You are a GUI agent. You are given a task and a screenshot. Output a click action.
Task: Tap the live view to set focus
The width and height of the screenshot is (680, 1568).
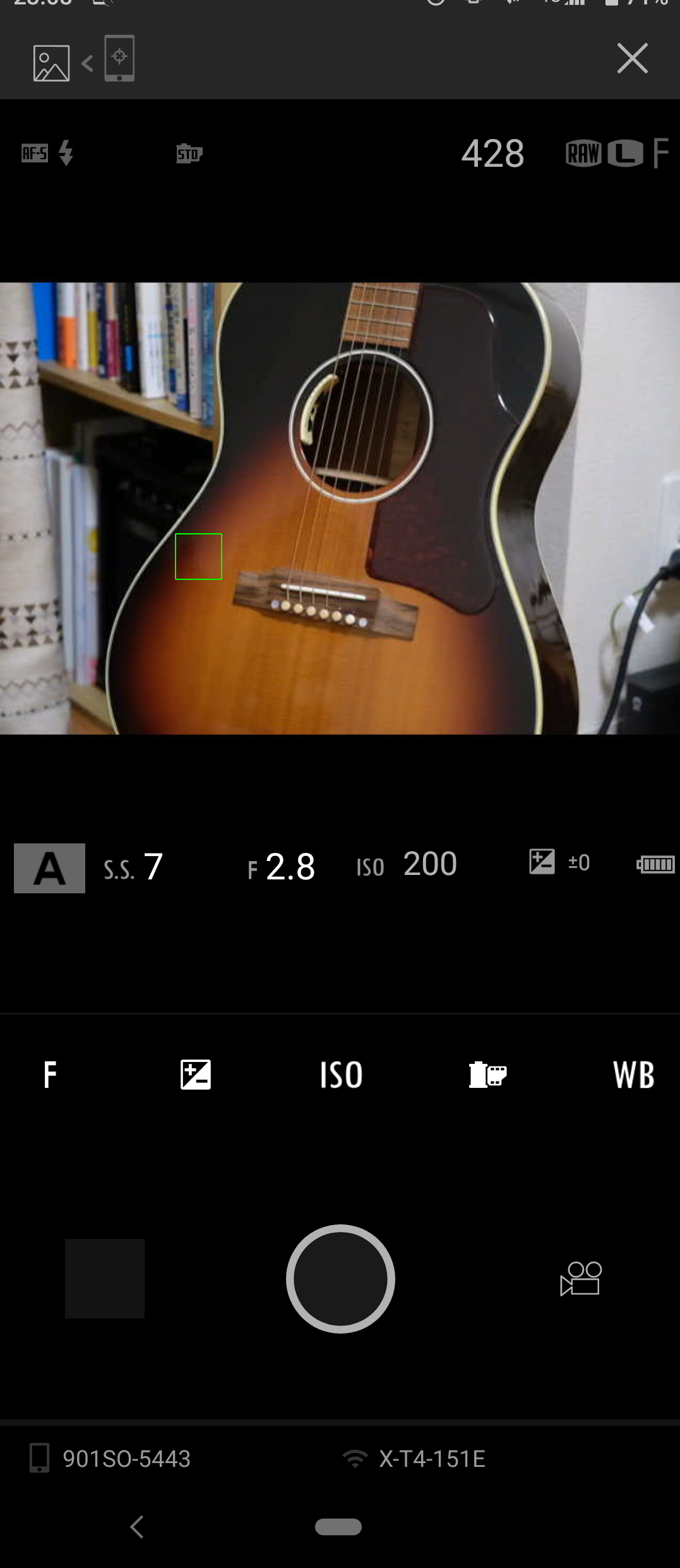340,508
